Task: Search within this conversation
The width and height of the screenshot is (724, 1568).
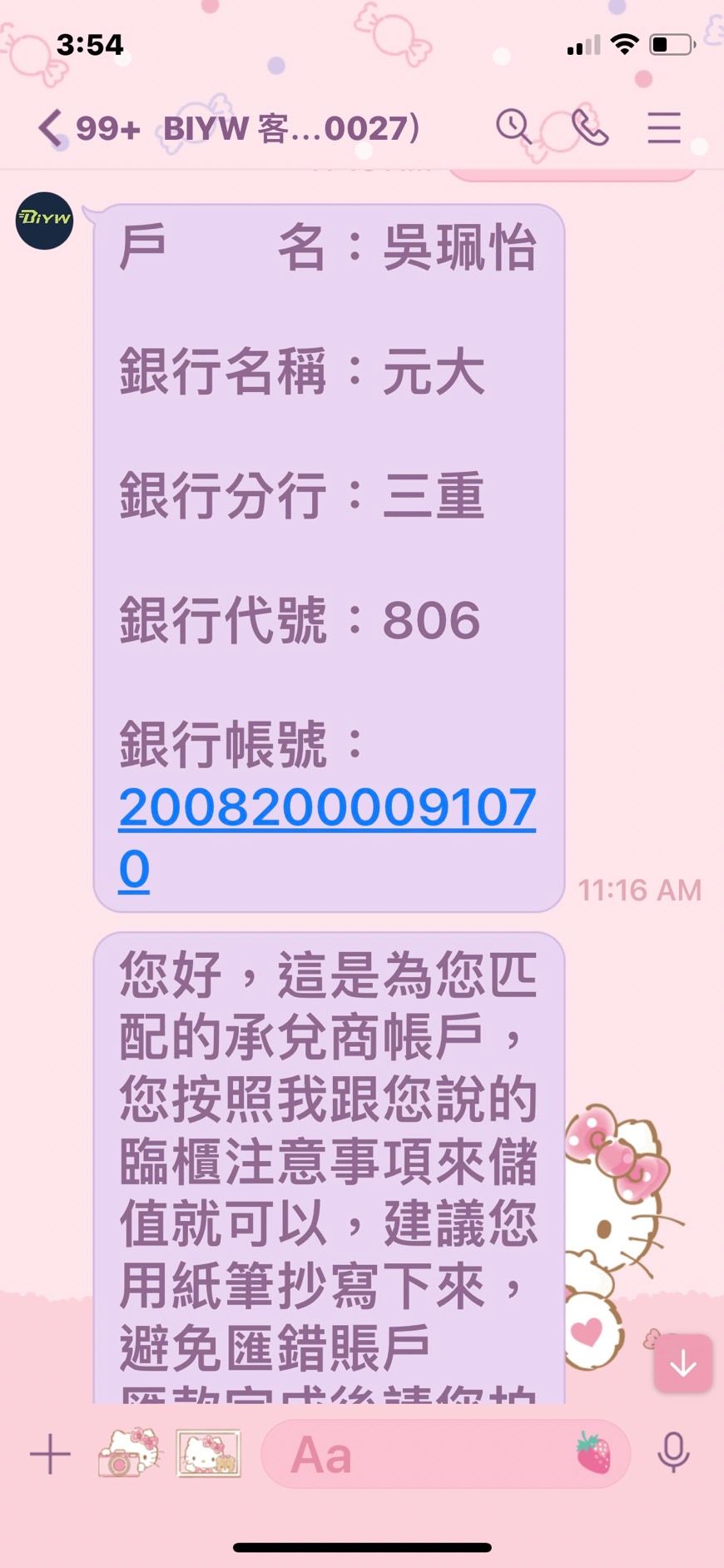Action: coord(513,127)
